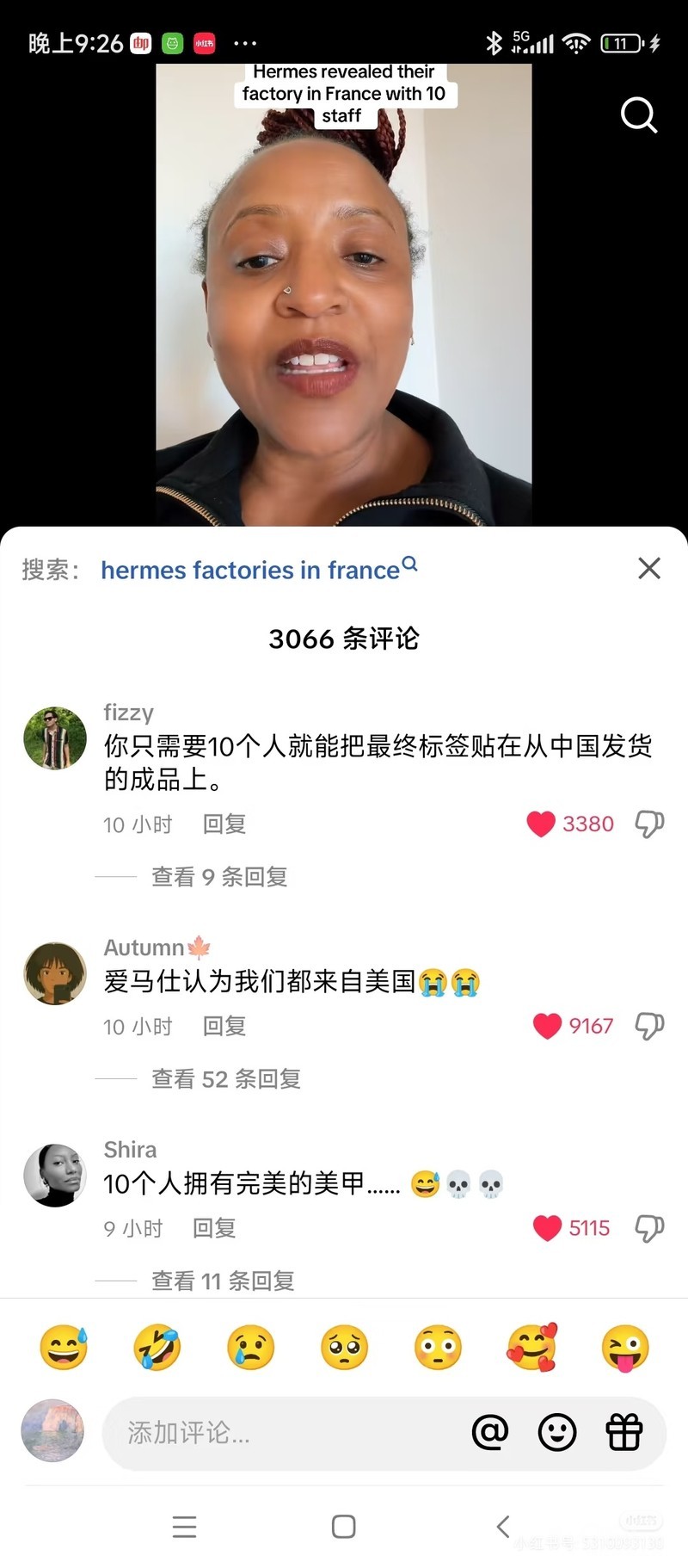
Task: Reply to Shira's comment
Action: [214, 1228]
